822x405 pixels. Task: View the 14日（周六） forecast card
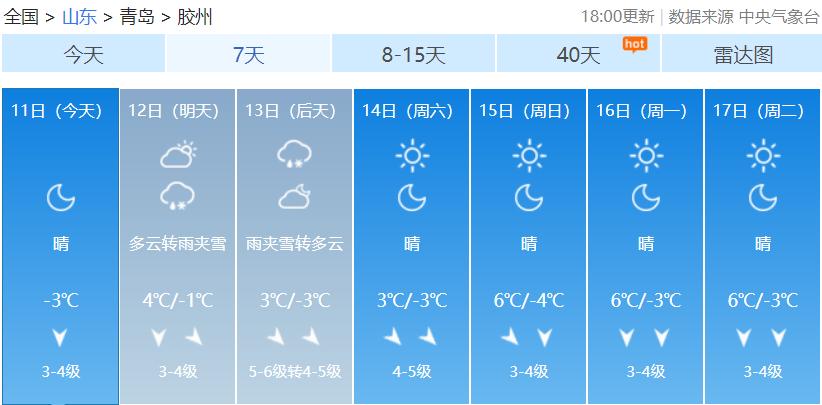[x=412, y=245]
